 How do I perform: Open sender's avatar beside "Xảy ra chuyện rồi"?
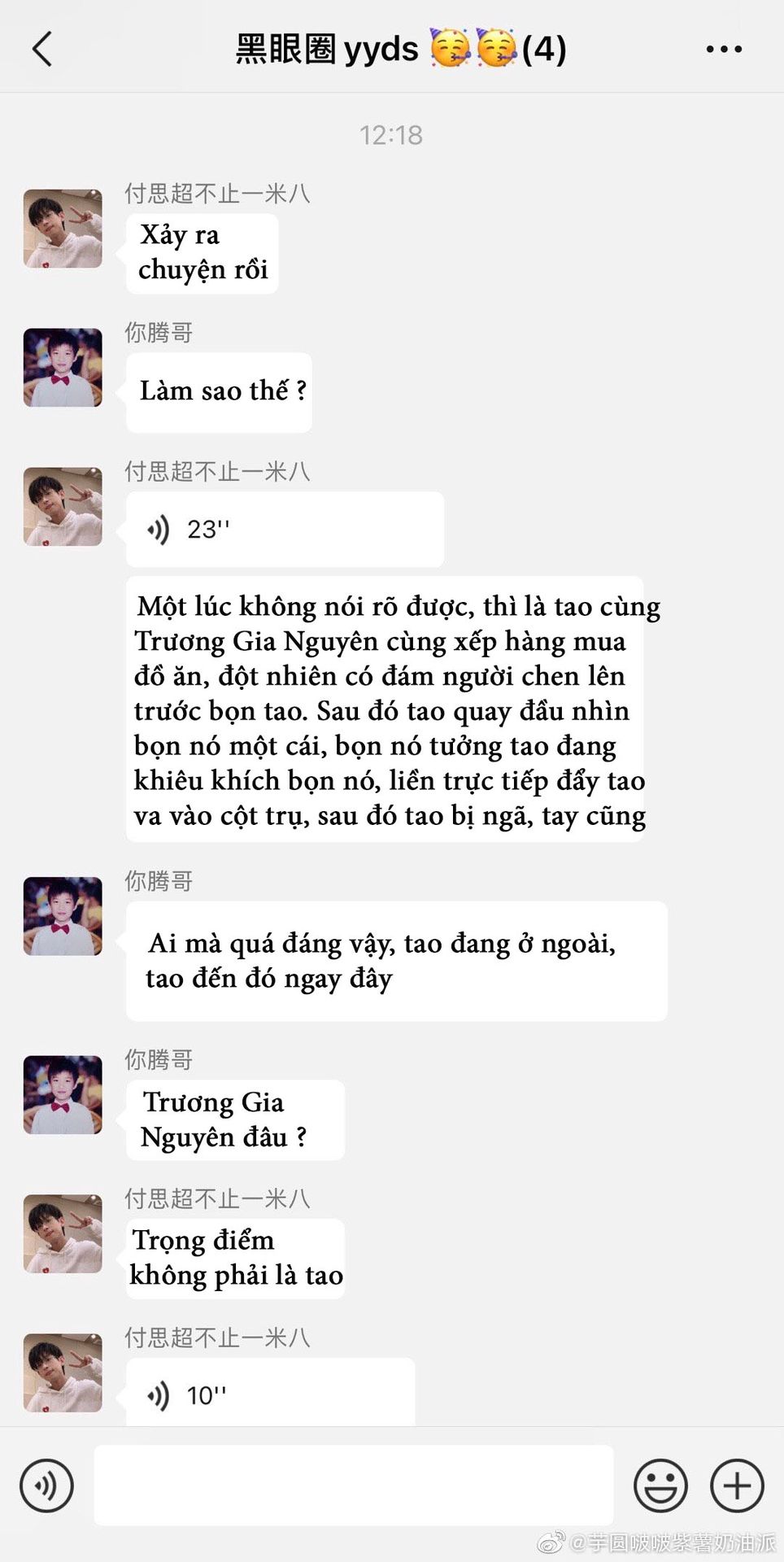click(x=63, y=229)
